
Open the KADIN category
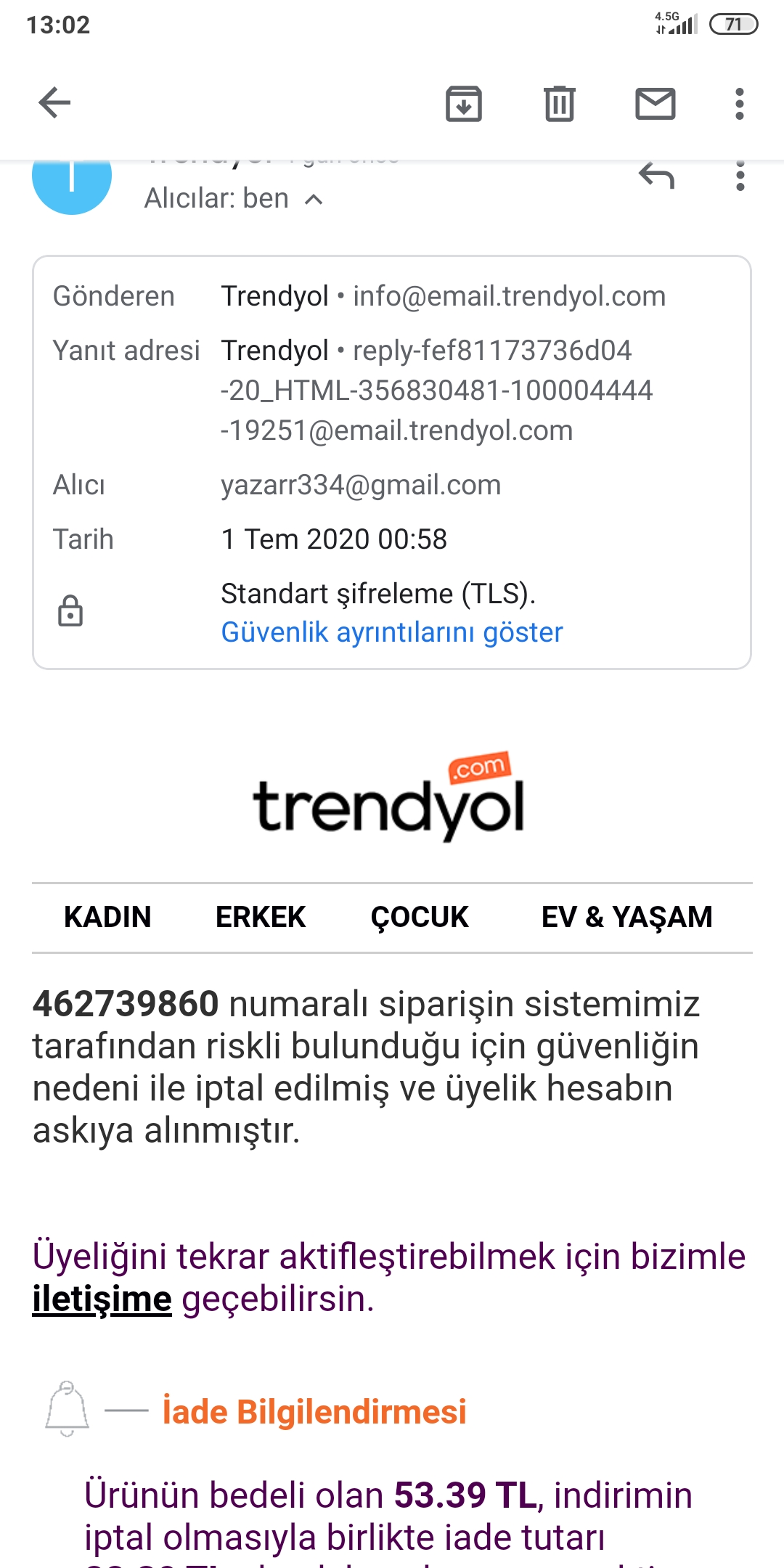[107, 917]
